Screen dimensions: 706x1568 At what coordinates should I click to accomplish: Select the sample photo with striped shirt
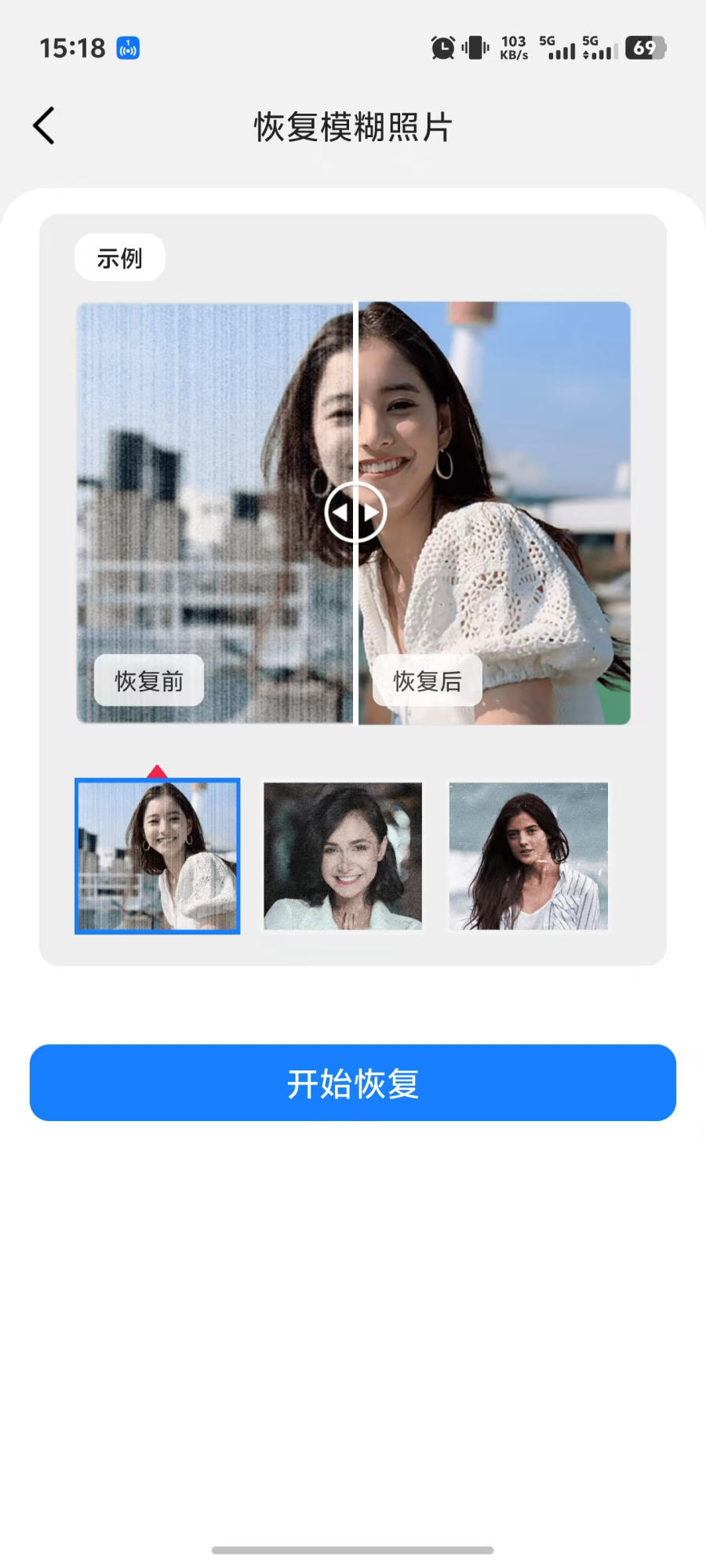[528, 855]
